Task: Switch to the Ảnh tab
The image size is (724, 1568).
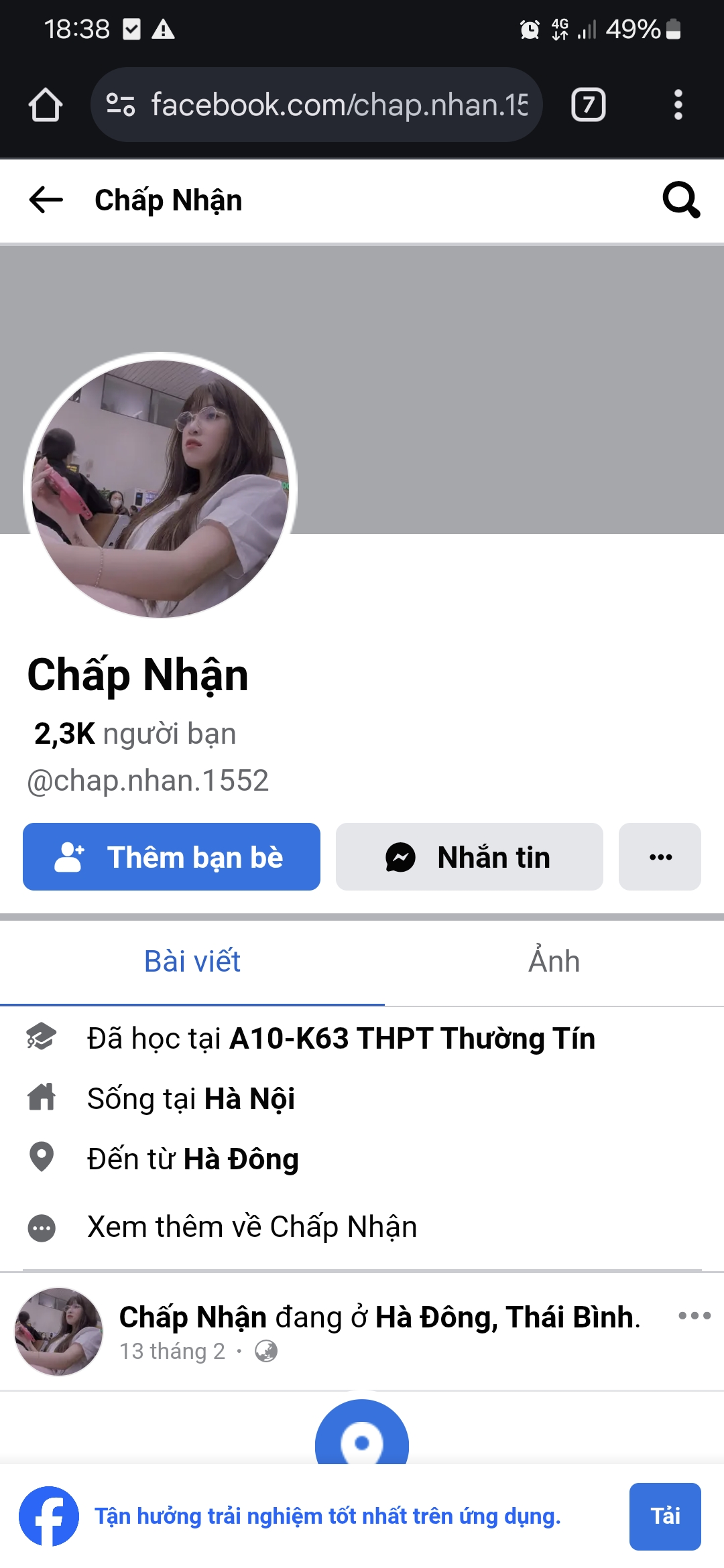Action: tap(554, 962)
